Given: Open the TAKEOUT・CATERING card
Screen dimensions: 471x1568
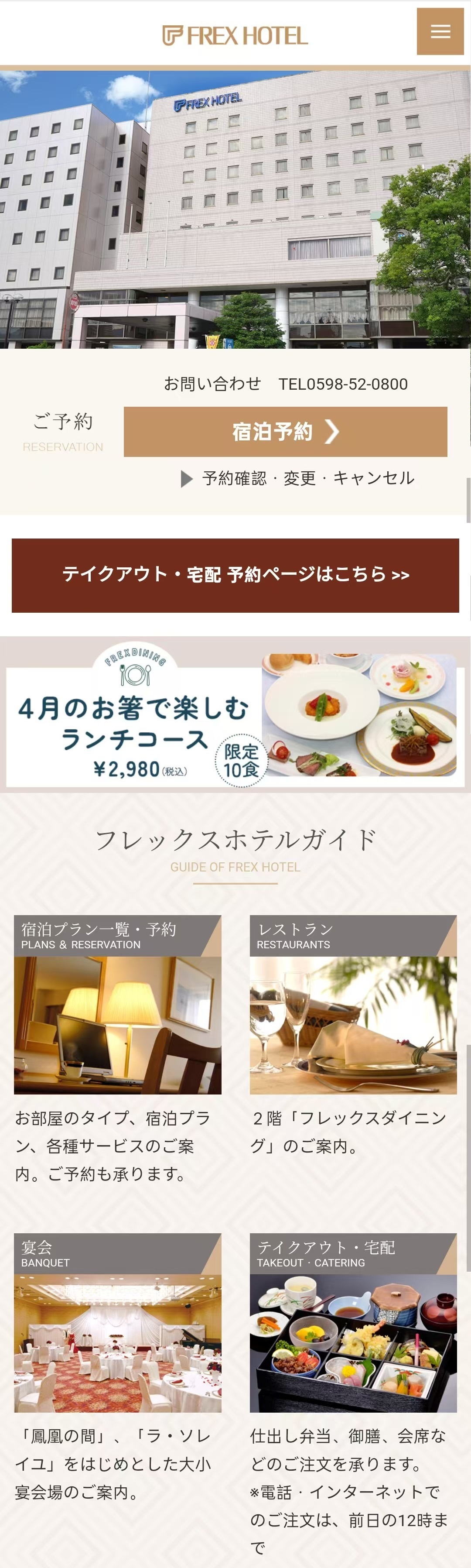Looking at the screenshot, I should click(353, 1322).
